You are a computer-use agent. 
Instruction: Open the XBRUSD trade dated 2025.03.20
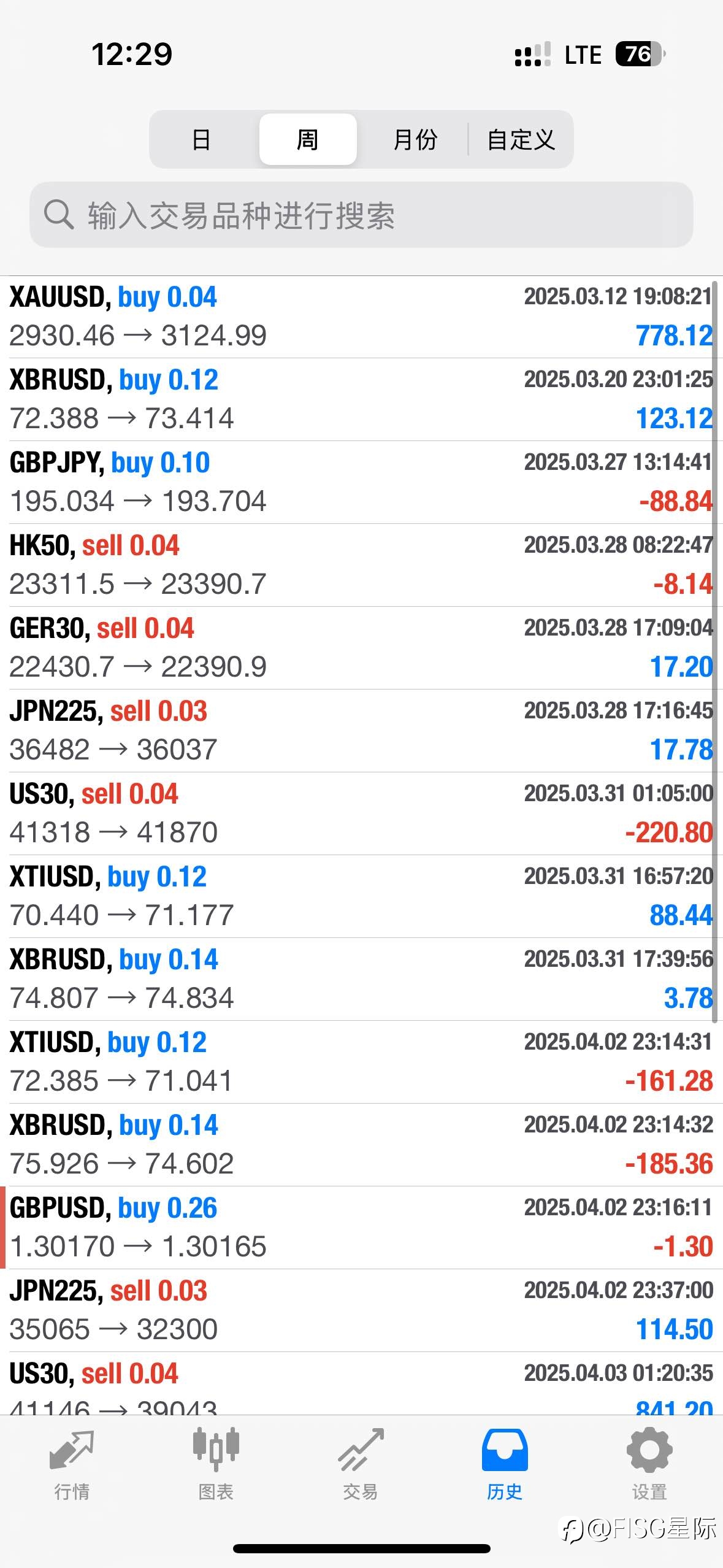[361, 400]
